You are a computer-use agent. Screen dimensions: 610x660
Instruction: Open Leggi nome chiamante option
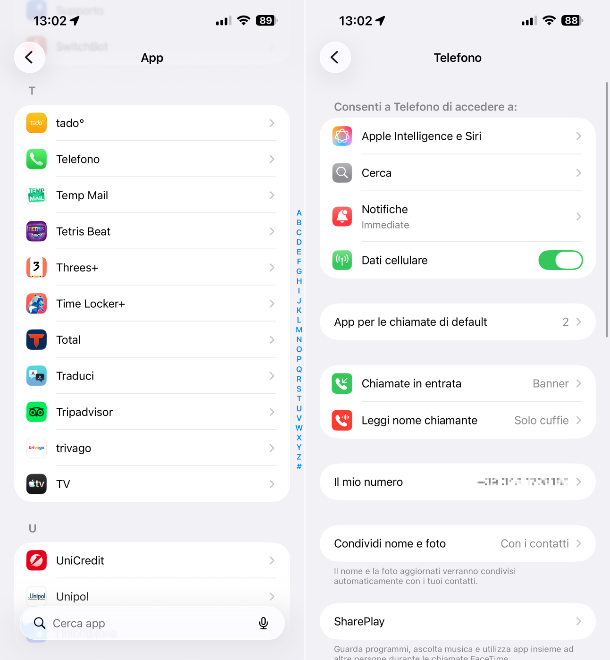coord(457,420)
